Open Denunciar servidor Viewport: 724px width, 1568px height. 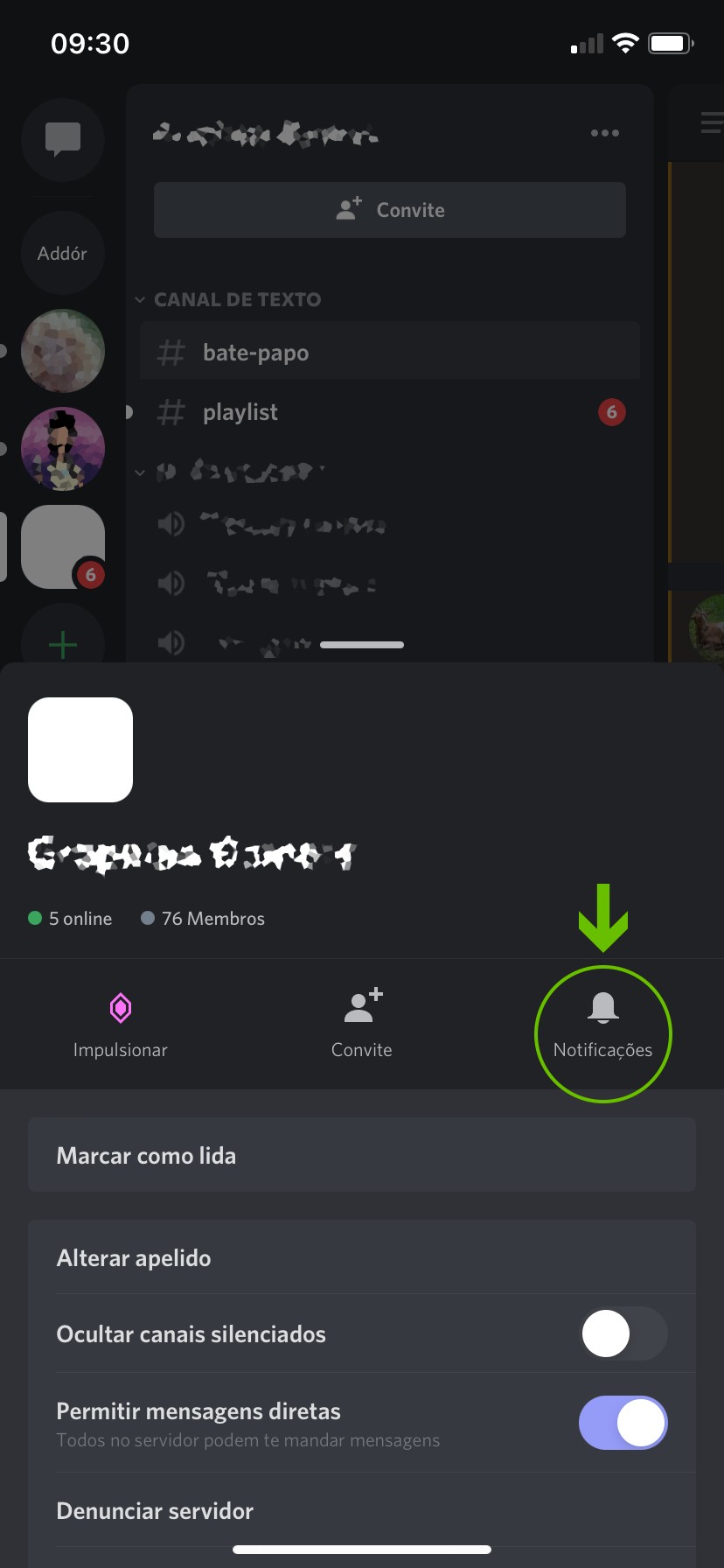click(x=362, y=1511)
